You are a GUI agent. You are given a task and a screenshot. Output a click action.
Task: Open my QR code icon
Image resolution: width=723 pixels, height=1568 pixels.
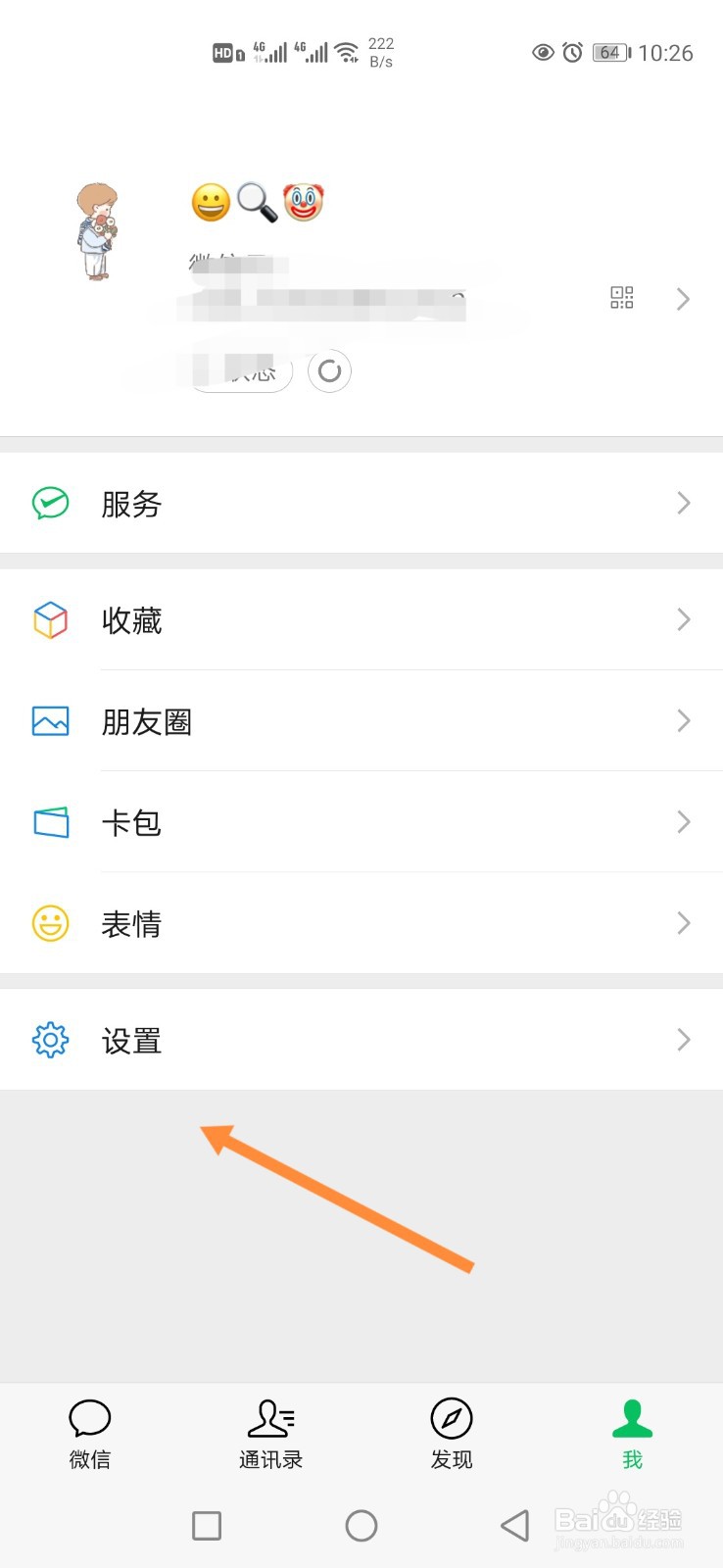tap(622, 298)
